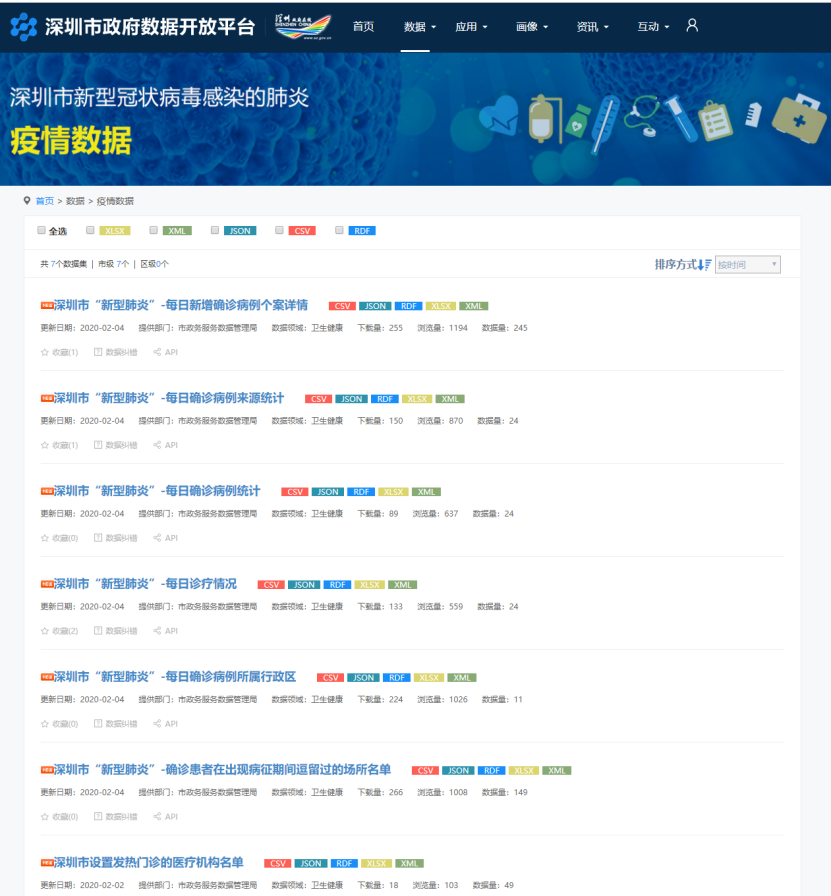Open the user account icon
This screenshot has height=896, width=831.
coord(692,25)
